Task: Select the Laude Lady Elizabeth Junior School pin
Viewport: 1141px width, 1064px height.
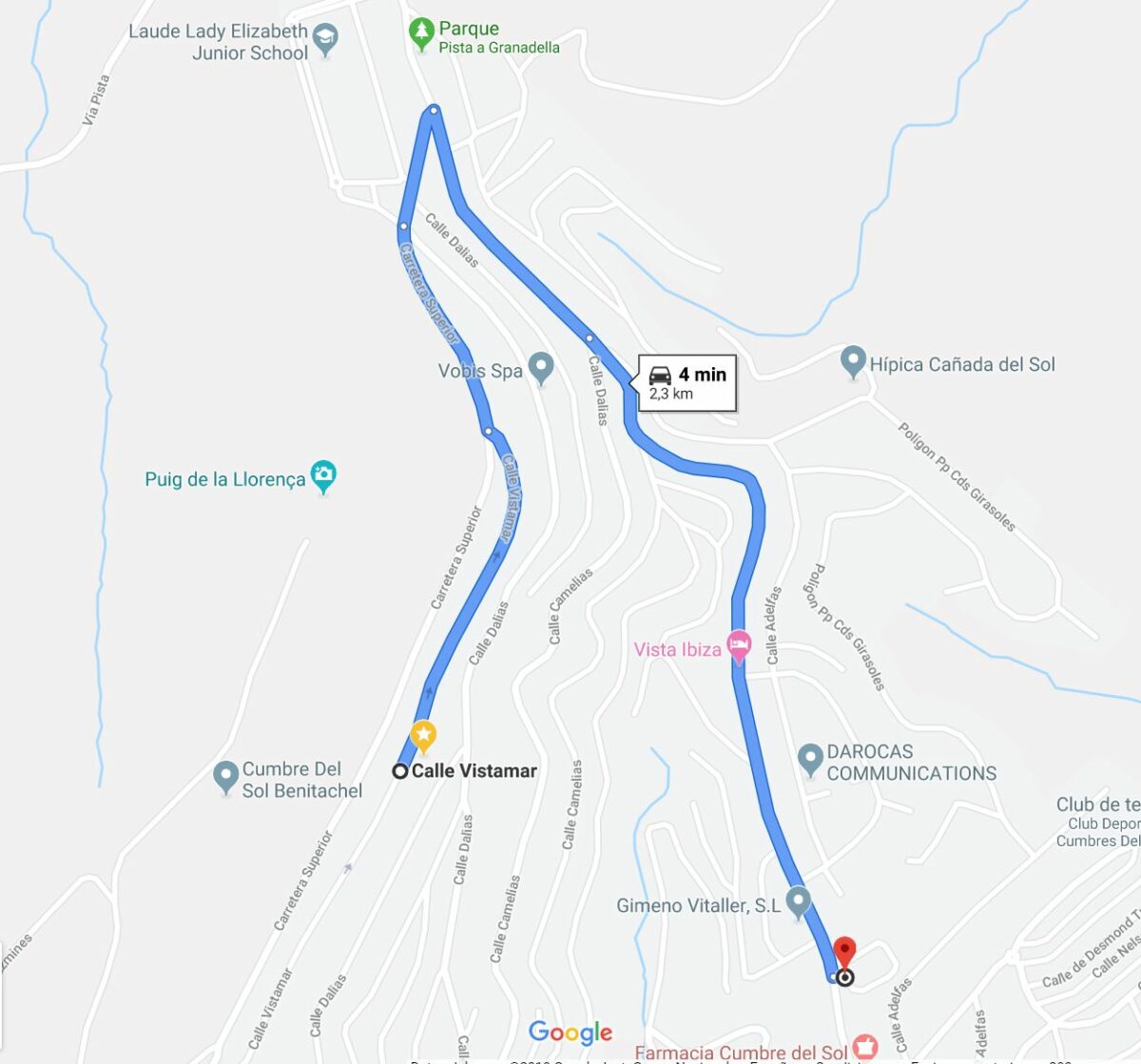Action: tap(326, 40)
